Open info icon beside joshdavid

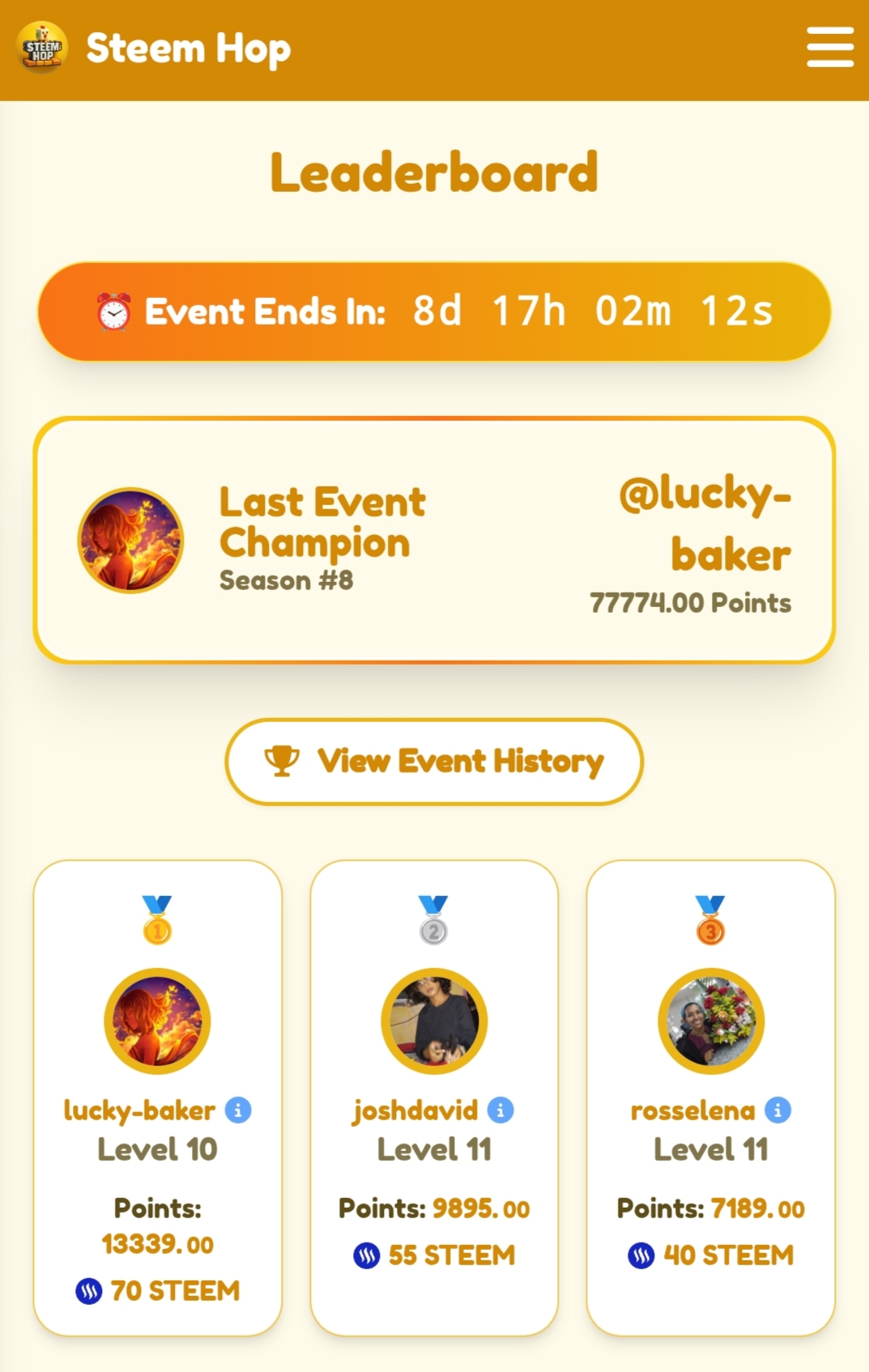pyautogui.click(x=501, y=1110)
